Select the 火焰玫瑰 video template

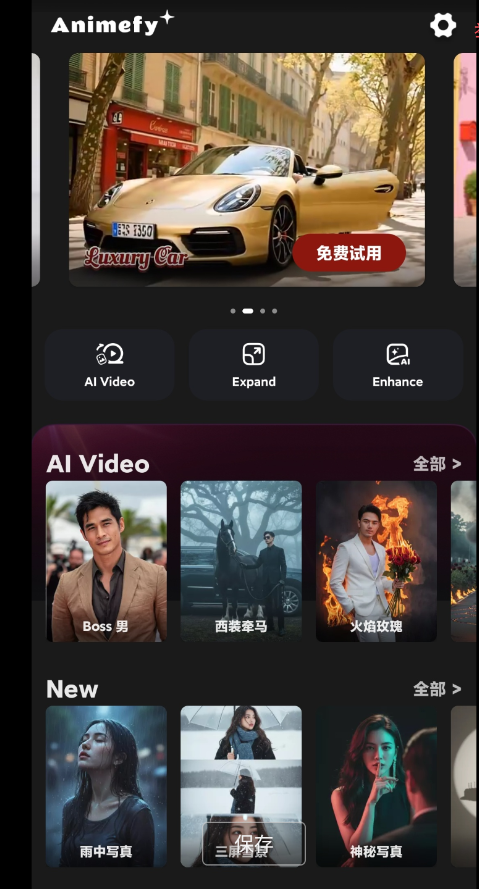376,561
